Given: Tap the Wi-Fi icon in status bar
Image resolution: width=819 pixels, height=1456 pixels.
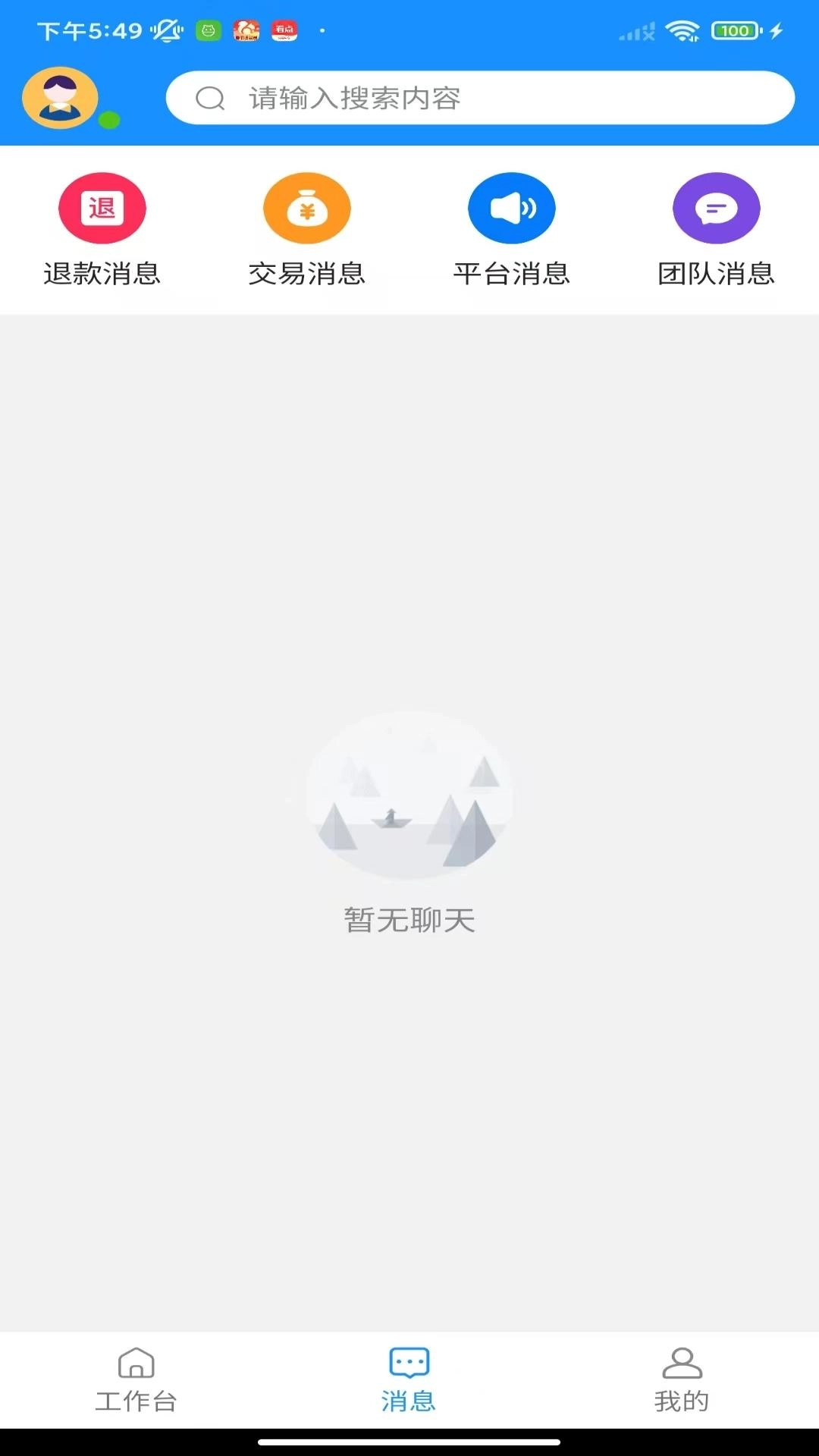Looking at the screenshot, I should tap(682, 30).
